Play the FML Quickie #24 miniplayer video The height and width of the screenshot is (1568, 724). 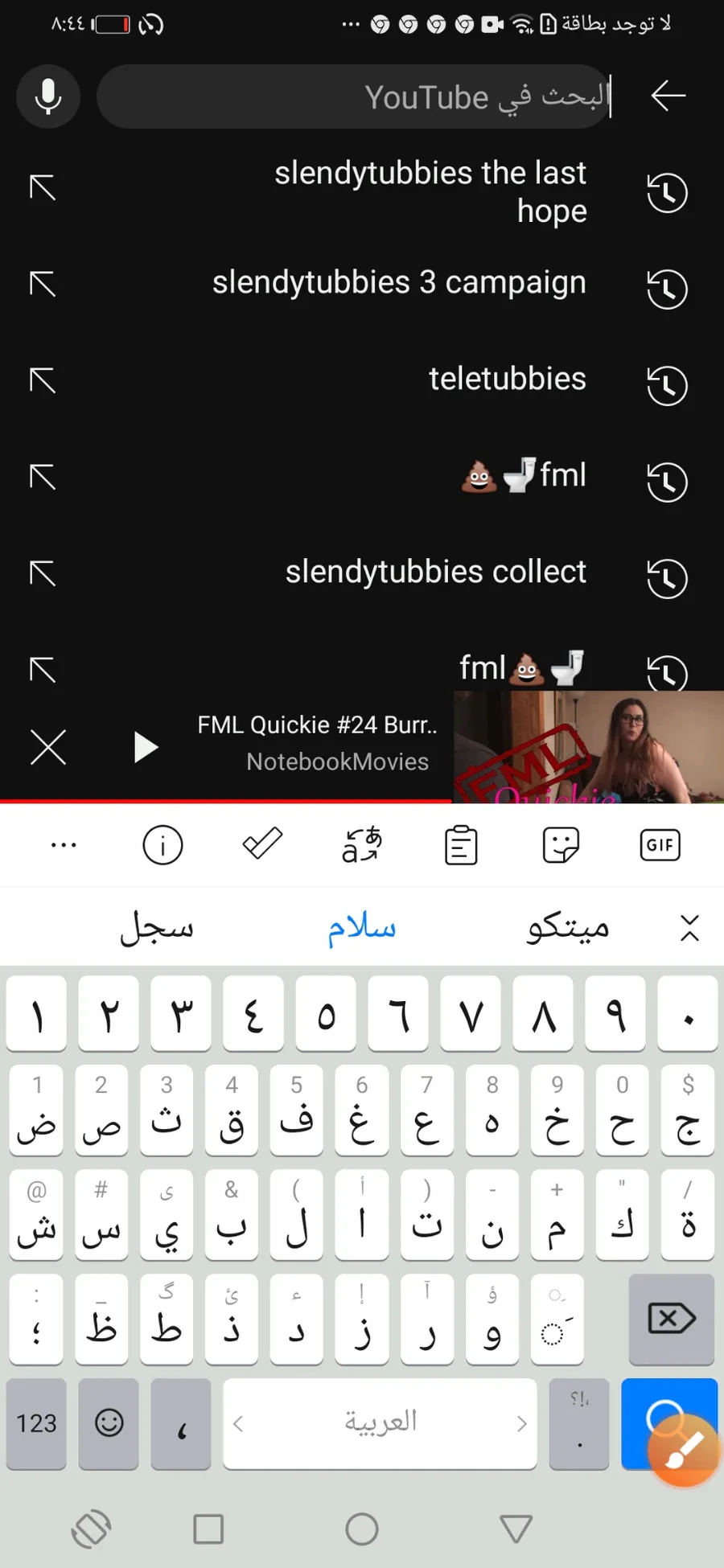coord(146,747)
